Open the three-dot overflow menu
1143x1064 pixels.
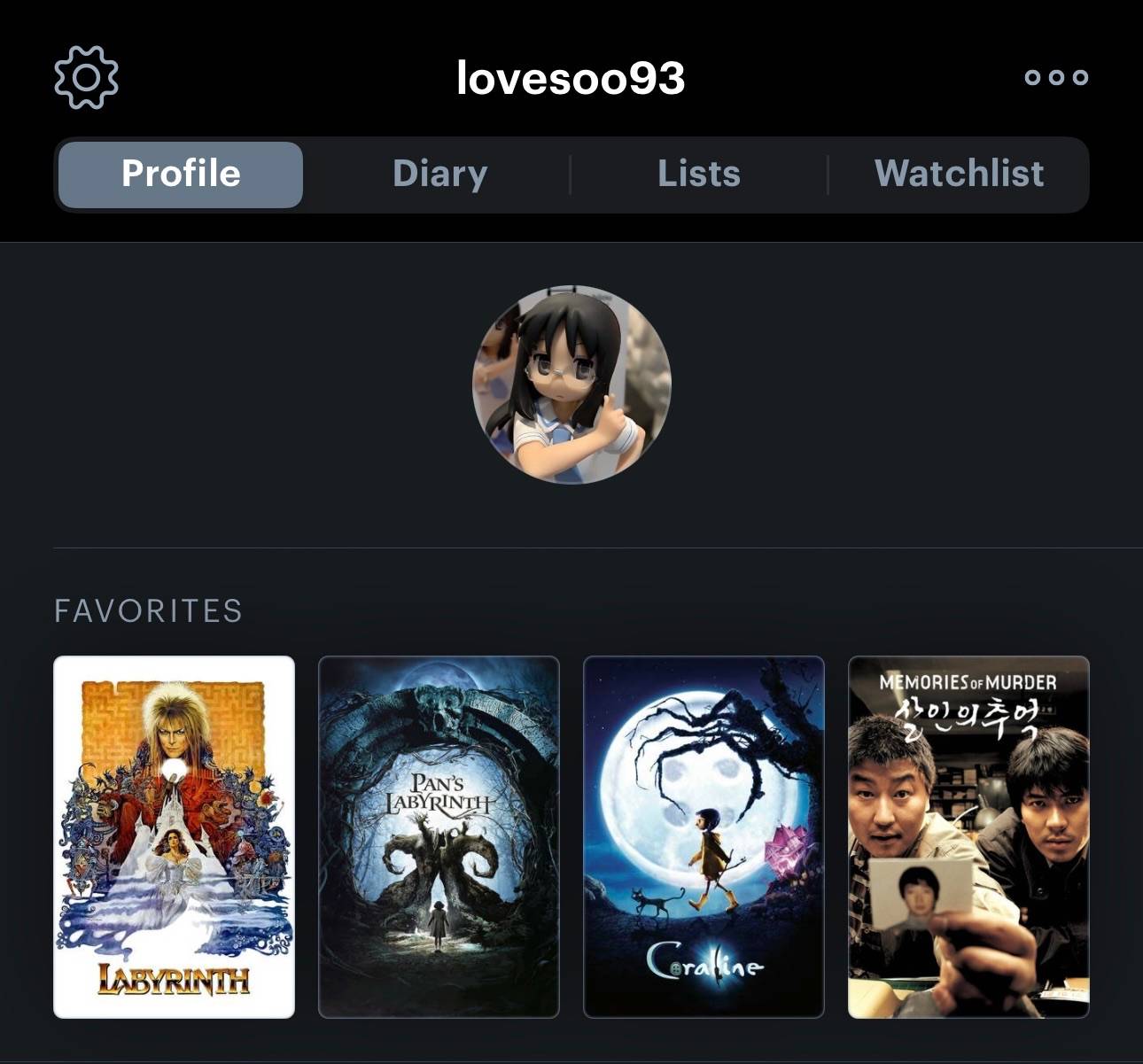coord(1056,77)
